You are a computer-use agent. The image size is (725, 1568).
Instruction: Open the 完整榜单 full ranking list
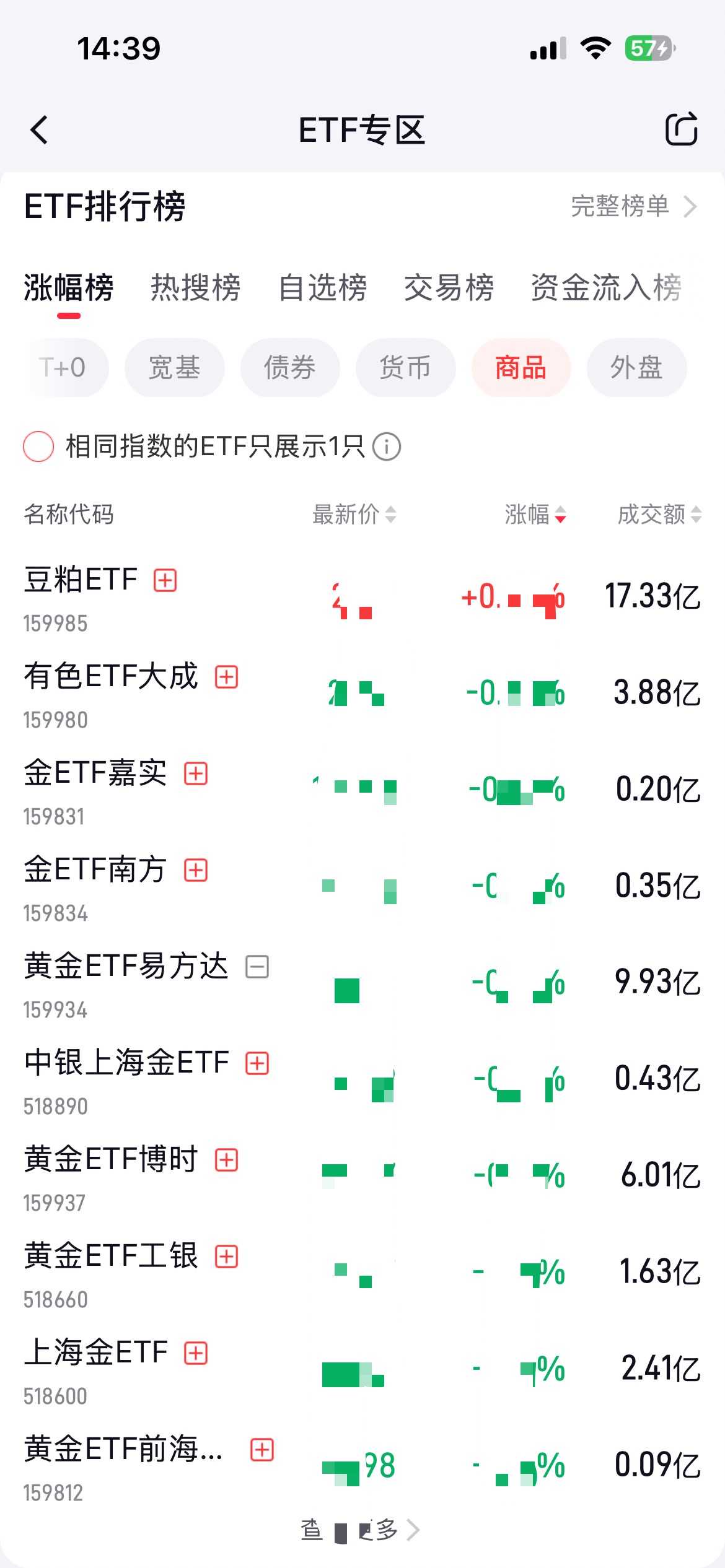click(x=633, y=206)
